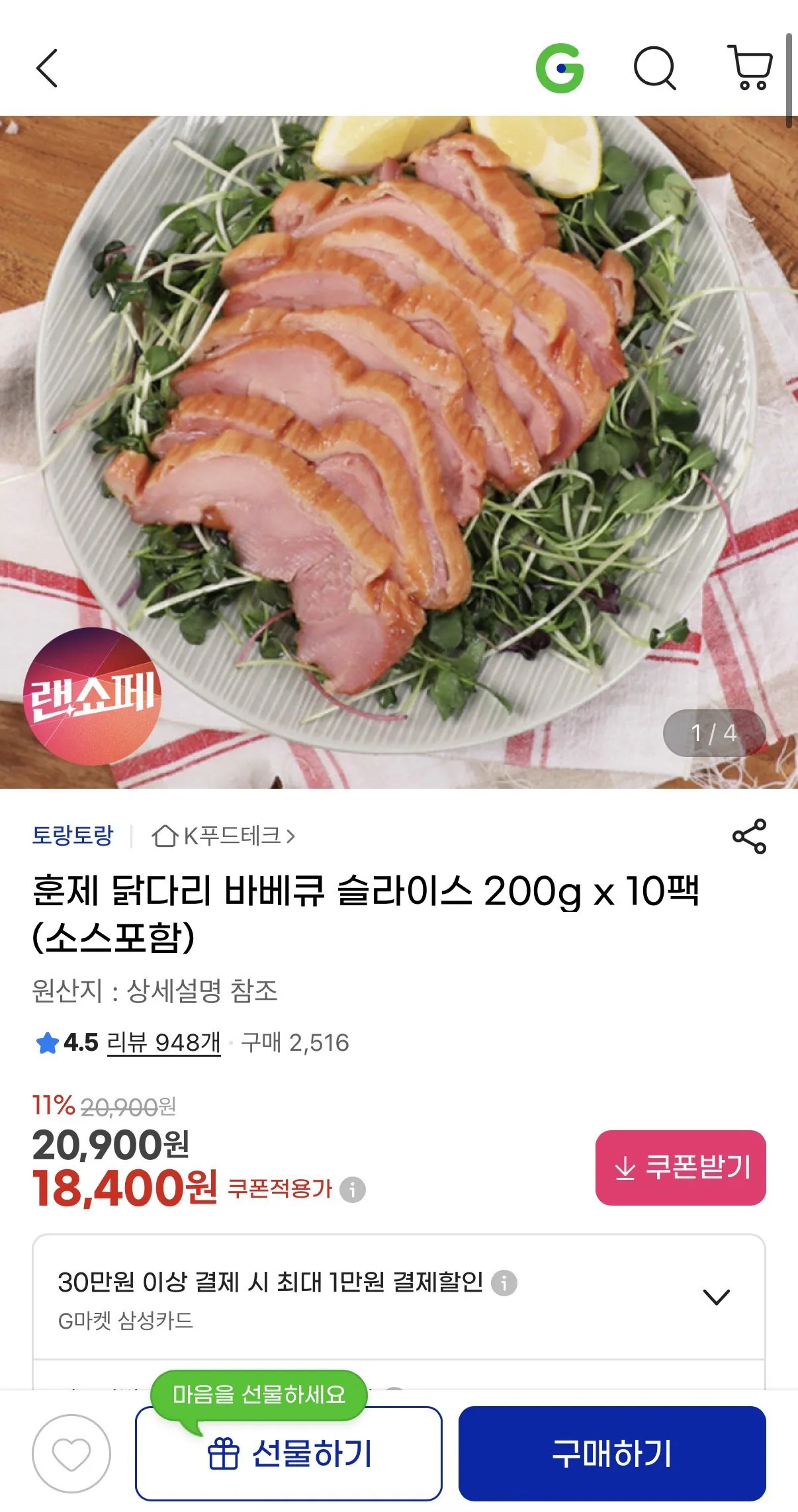Tap the Gmarket G logo
Viewport: 798px width, 1512px height.
(x=560, y=67)
